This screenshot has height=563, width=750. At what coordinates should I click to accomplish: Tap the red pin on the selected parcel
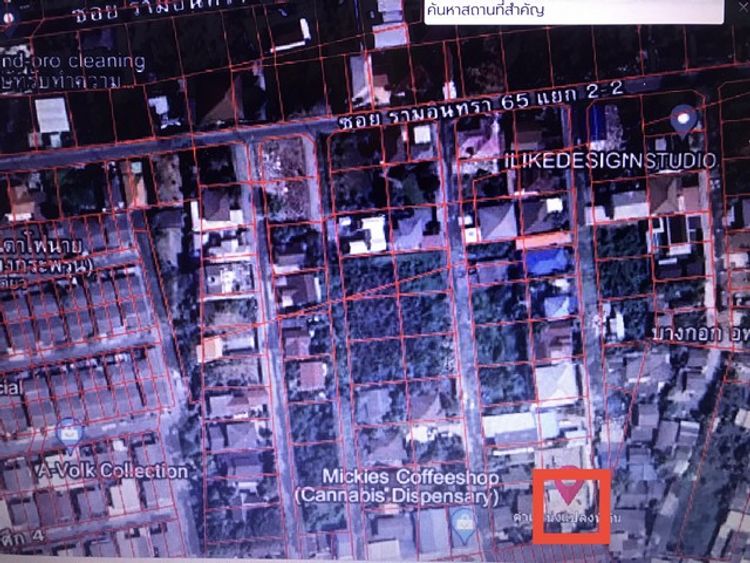(x=567, y=485)
